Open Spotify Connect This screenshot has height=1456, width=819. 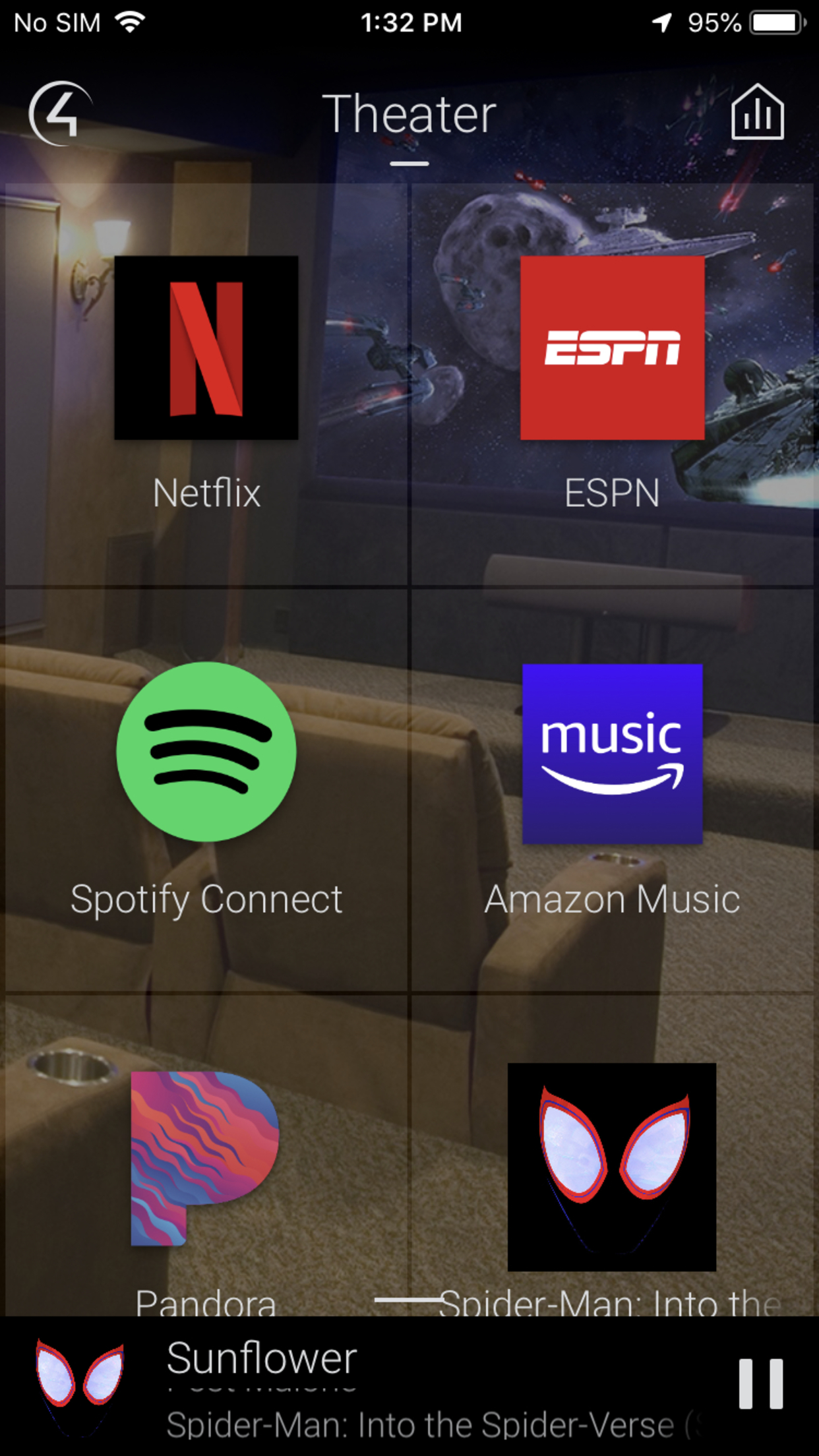tap(206, 790)
